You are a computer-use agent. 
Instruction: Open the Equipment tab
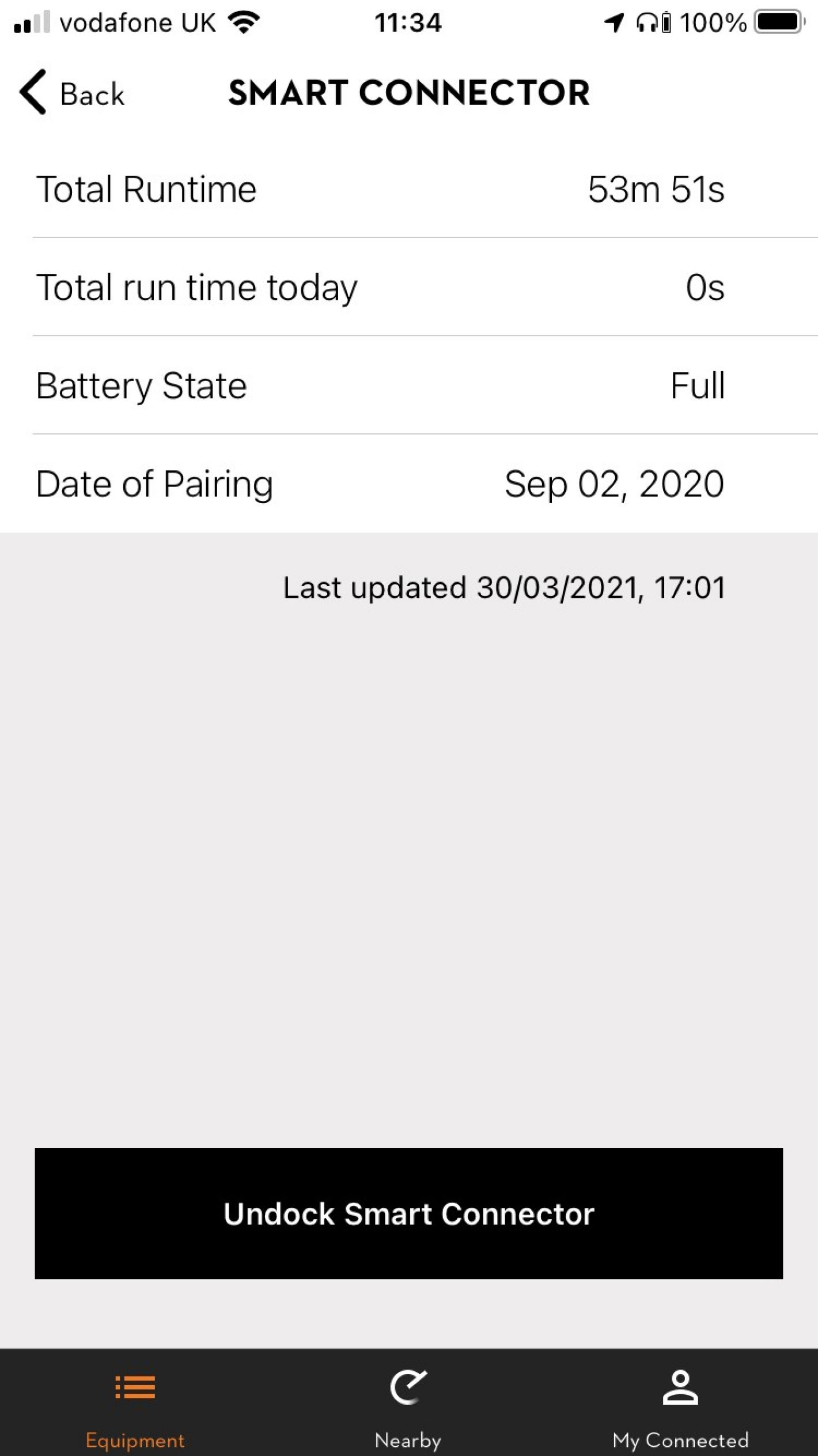coord(135,1406)
